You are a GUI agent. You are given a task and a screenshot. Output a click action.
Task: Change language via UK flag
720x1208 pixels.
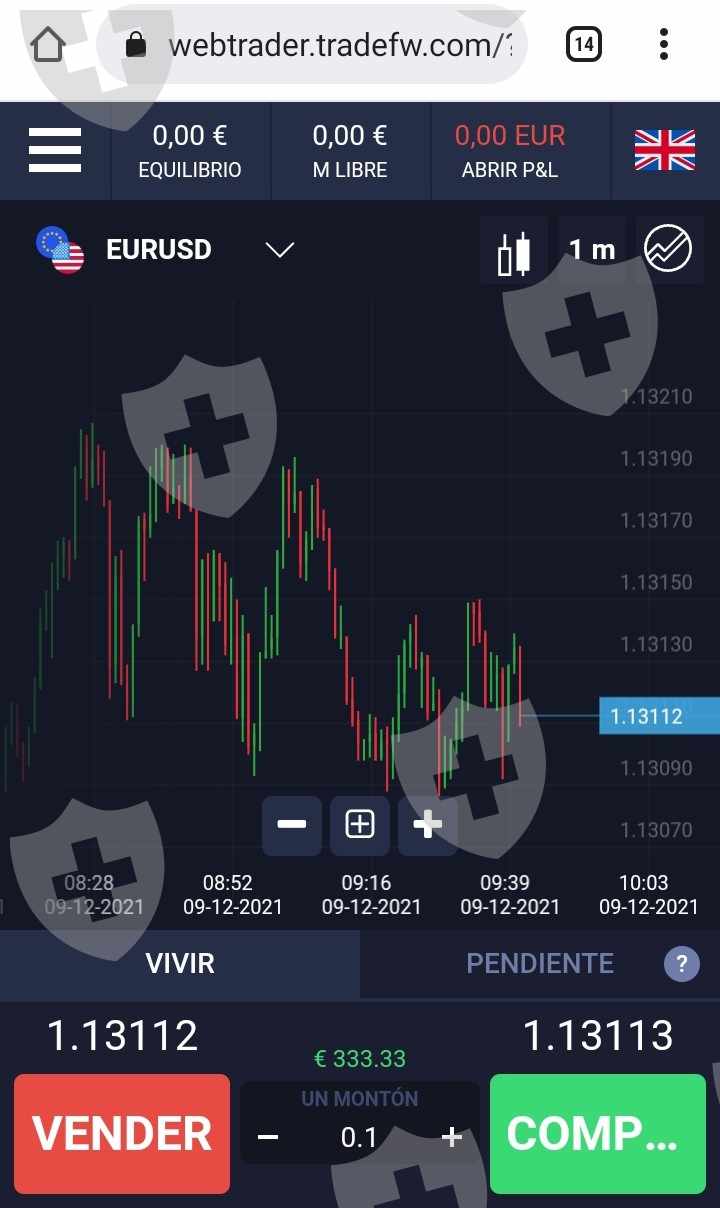[665, 151]
